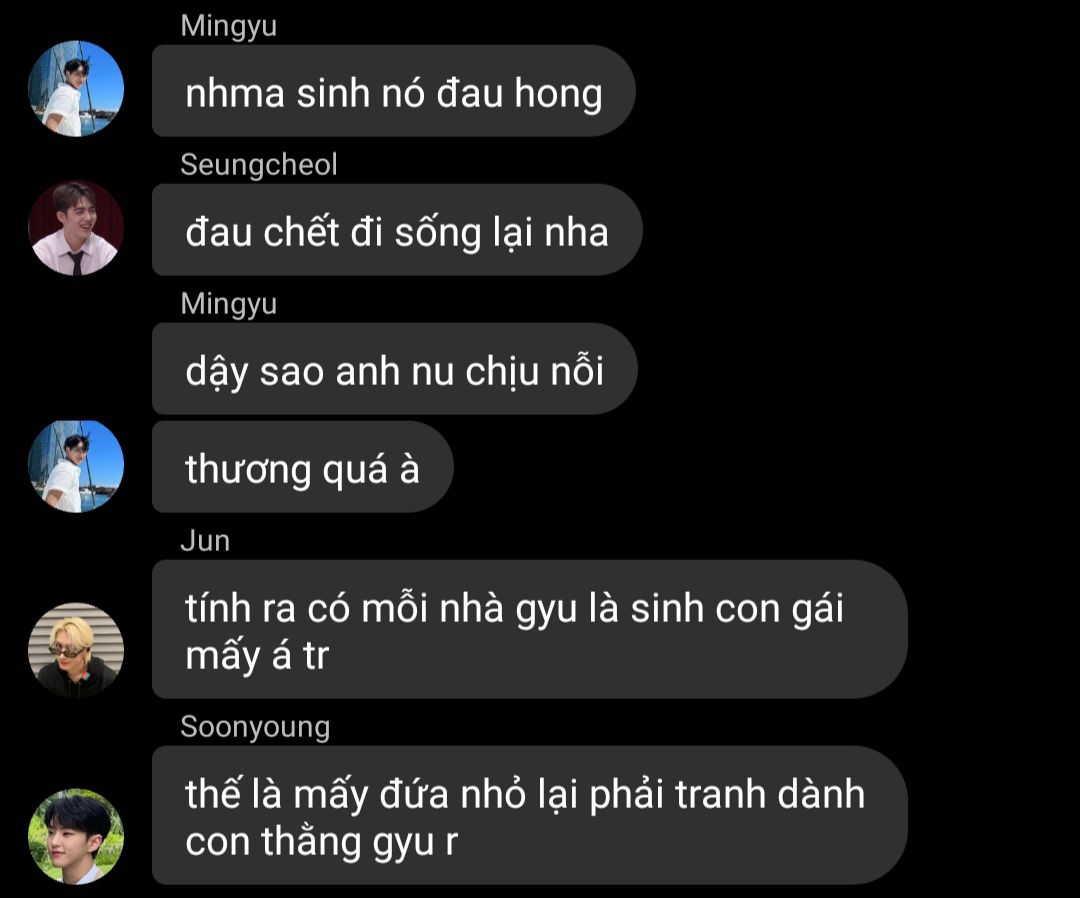Image resolution: width=1080 pixels, height=898 pixels.
Task: Tap Soonyoung's profile avatar
Action: click(x=76, y=836)
